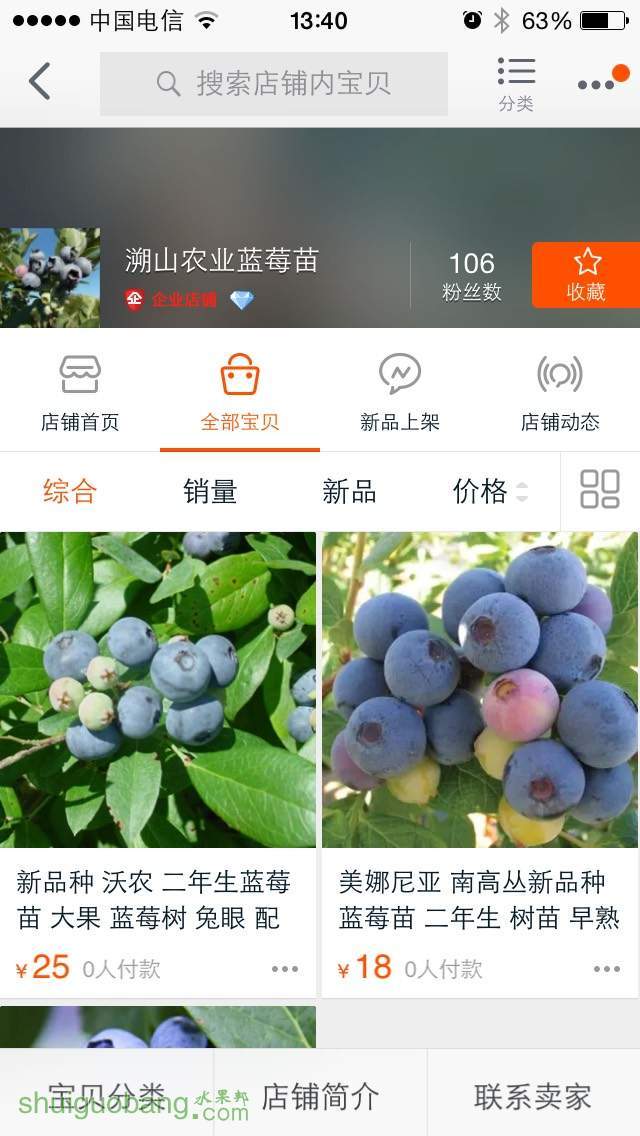640x1136 pixels.
Task: Open the 分类 category list icon
Action: pyautogui.click(x=516, y=84)
